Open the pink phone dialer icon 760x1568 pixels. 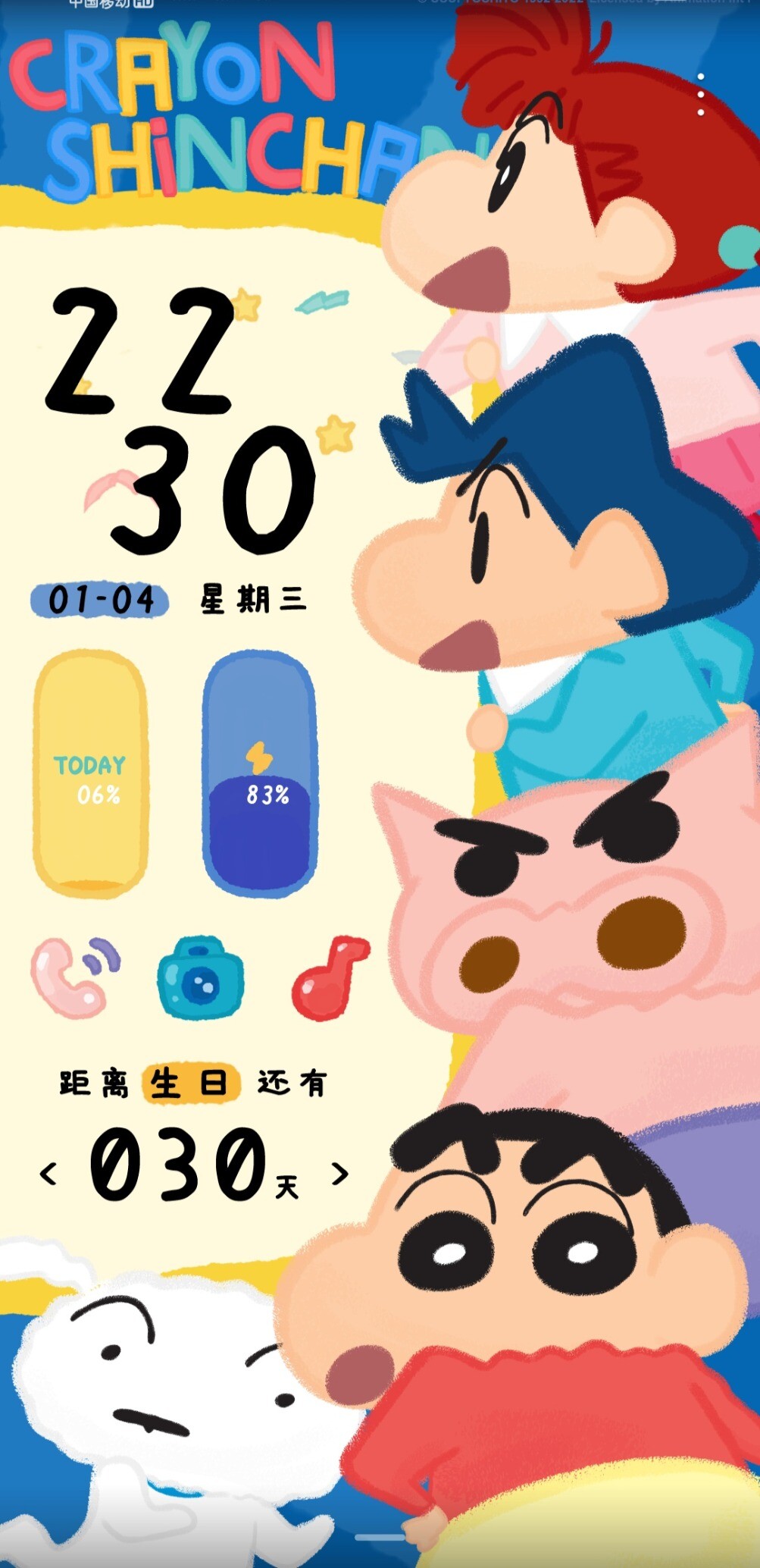click(x=75, y=977)
